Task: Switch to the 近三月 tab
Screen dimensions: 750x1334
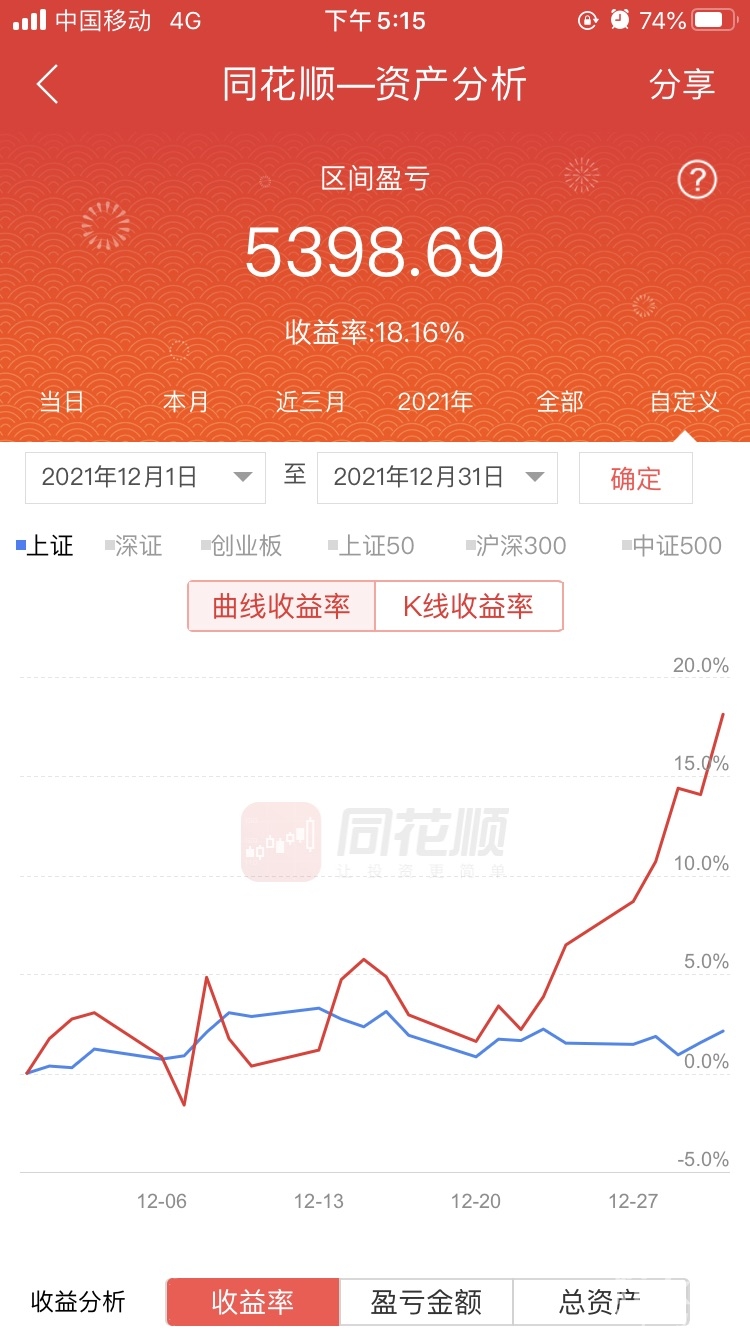Action: tap(311, 402)
